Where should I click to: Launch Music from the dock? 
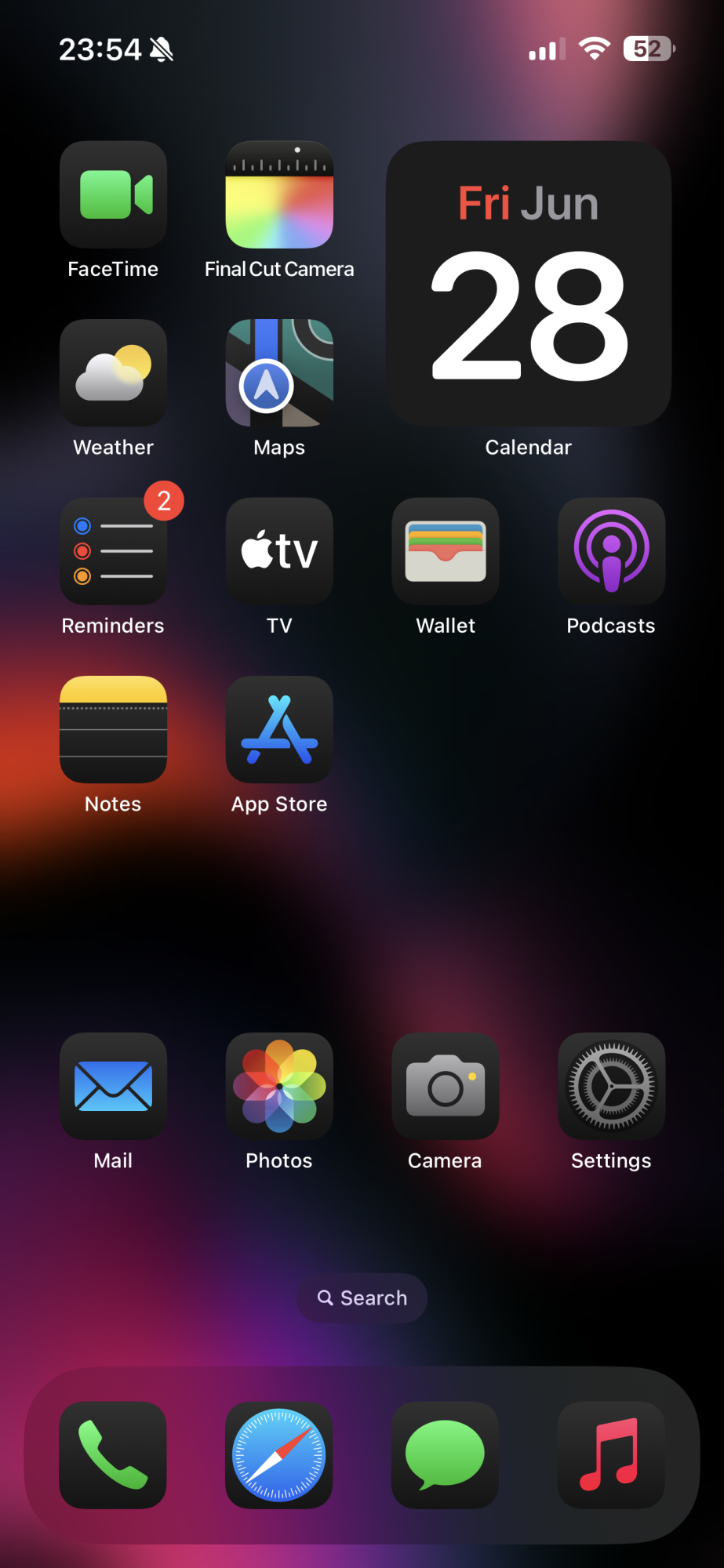(611, 1455)
